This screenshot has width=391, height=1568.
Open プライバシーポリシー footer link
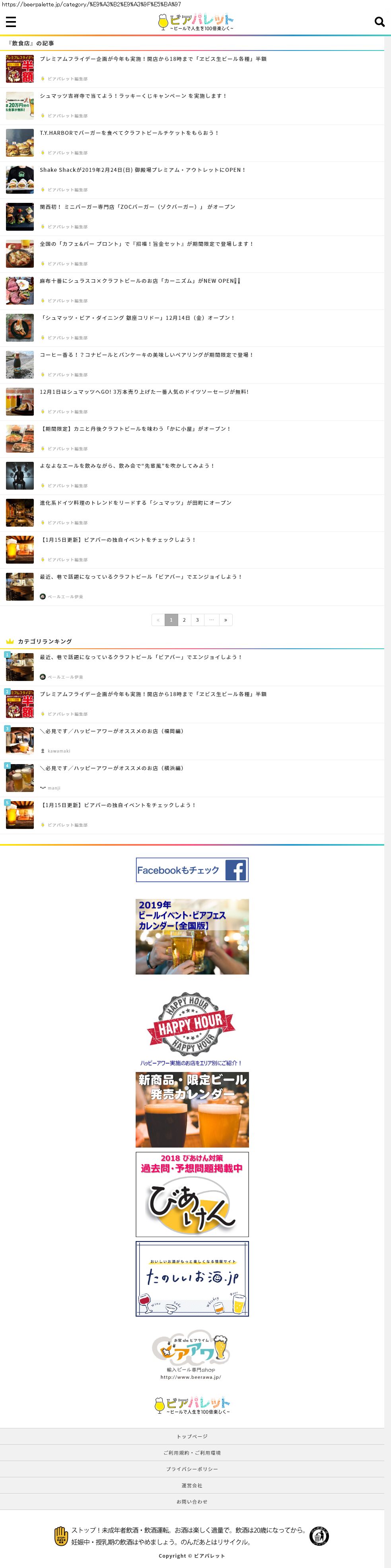pos(192,1469)
